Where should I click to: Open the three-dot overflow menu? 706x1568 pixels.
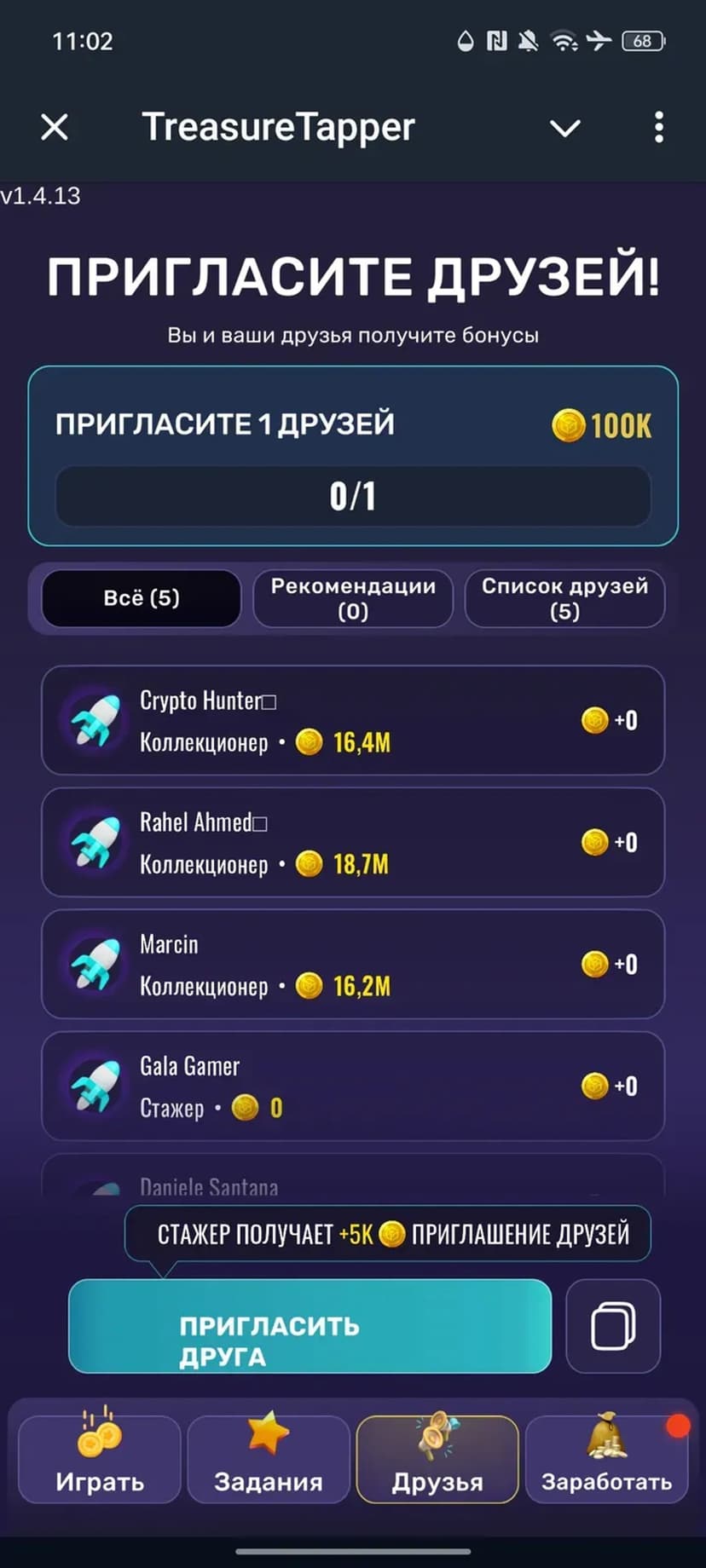point(658,128)
